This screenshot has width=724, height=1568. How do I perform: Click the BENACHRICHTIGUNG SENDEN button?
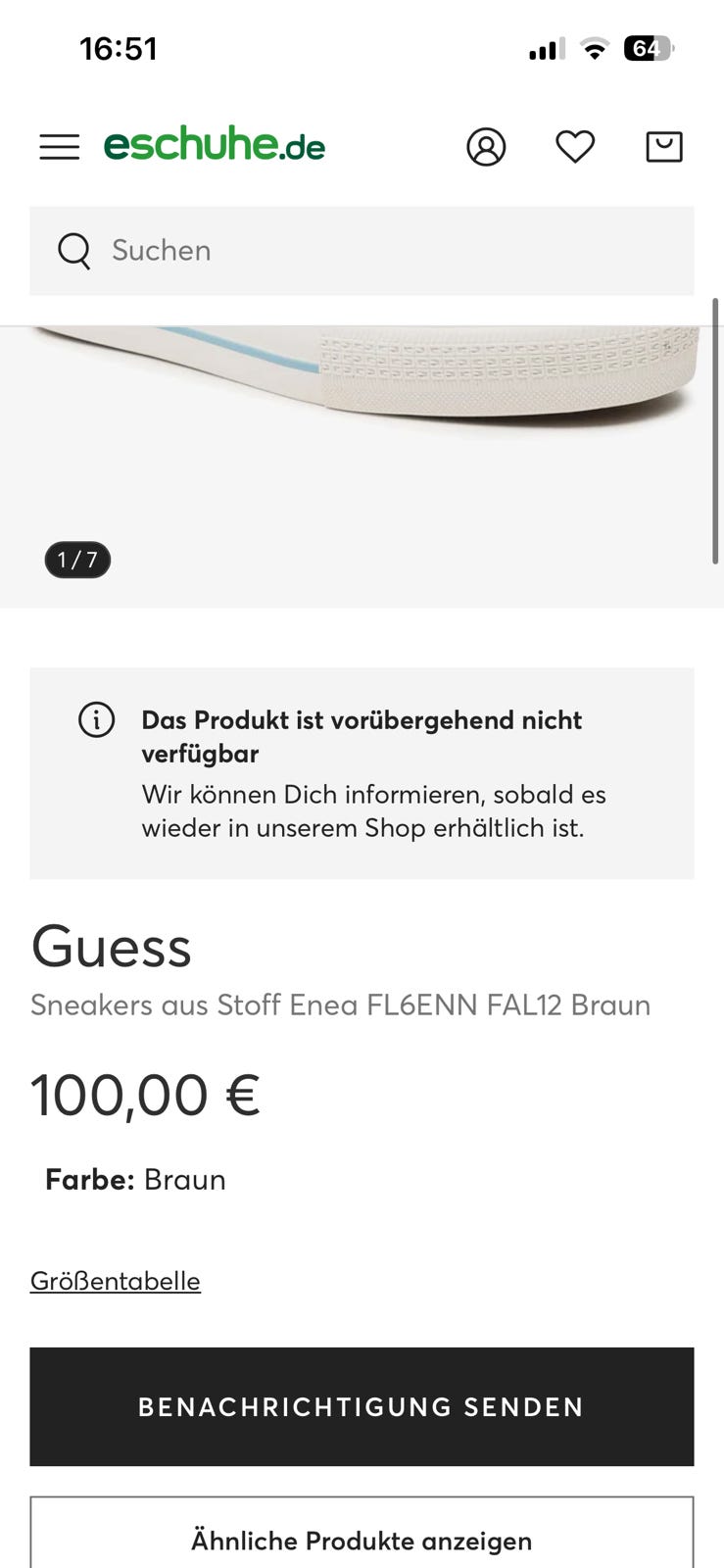pos(362,1406)
